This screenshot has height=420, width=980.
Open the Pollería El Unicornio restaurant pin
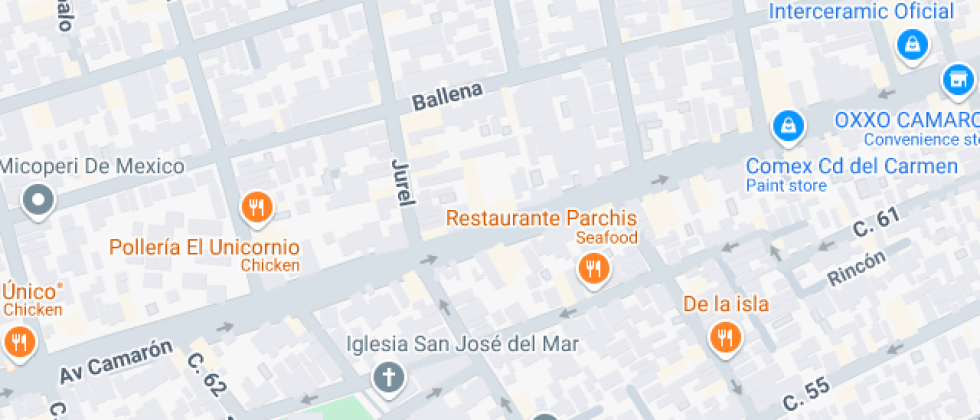(258, 207)
